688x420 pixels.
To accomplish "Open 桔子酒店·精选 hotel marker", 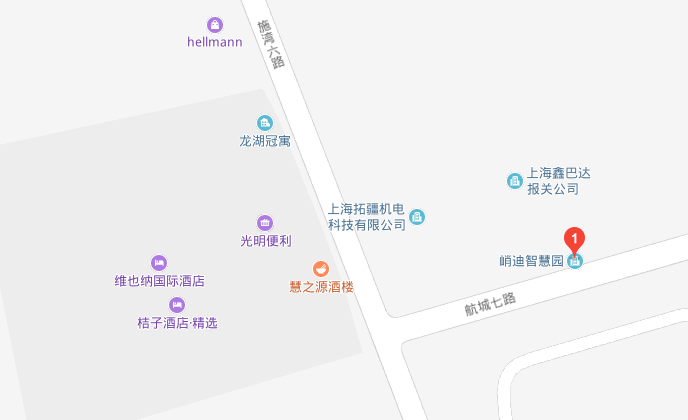I will point(177,305).
